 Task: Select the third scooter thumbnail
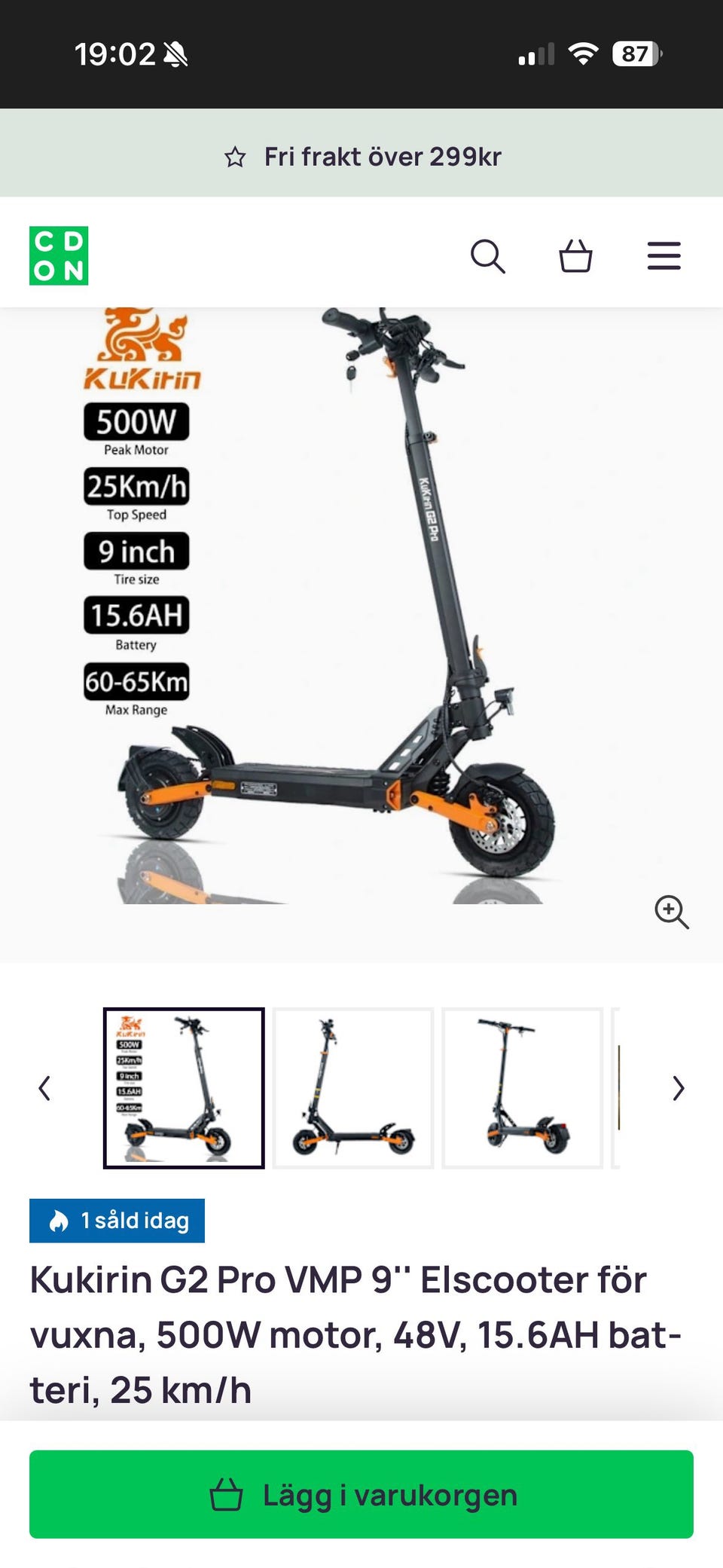pyautogui.click(x=523, y=1088)
